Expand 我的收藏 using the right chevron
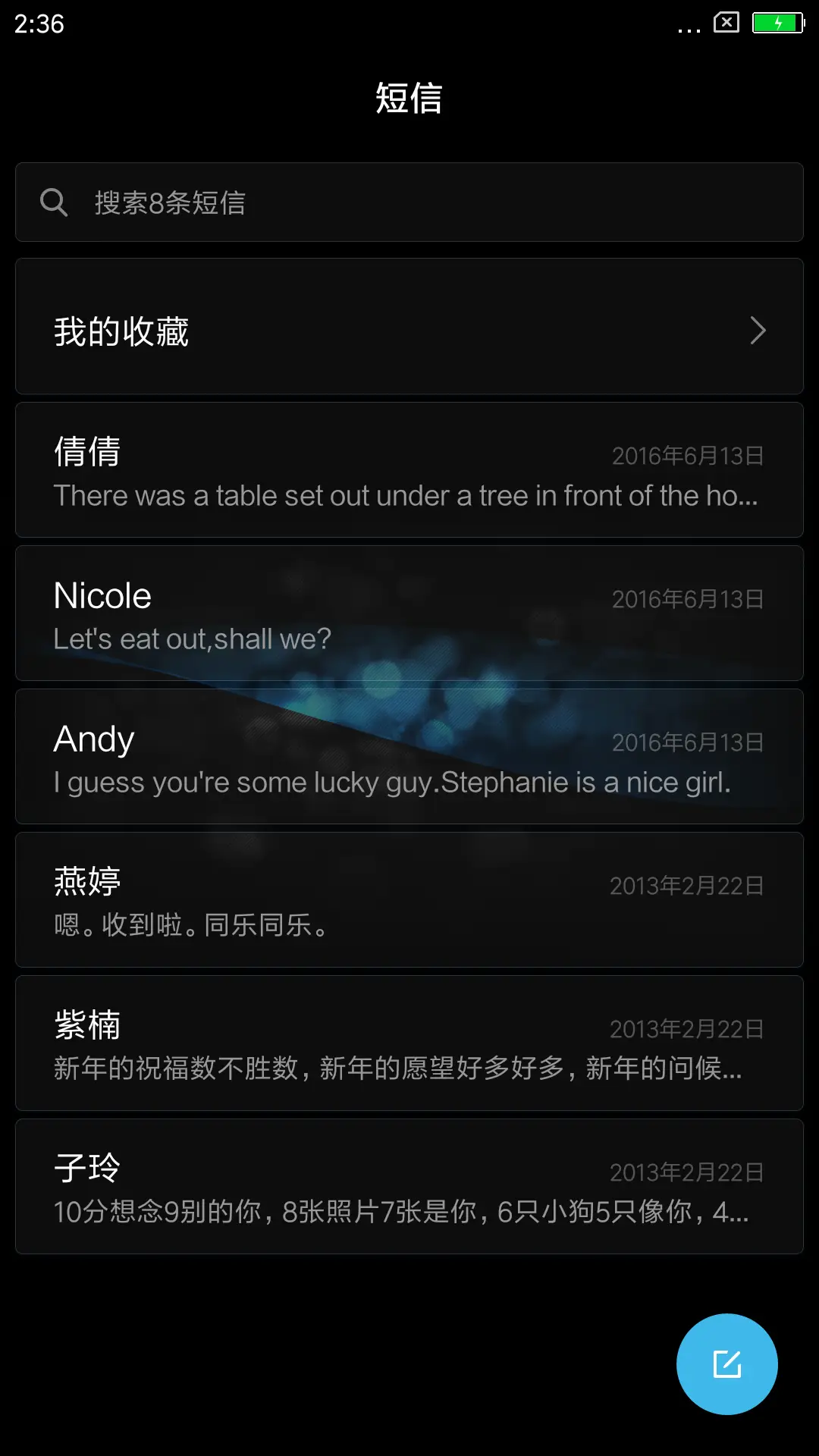The height and width of the screenshot is (1456, 819). click(x=758, y=331)
